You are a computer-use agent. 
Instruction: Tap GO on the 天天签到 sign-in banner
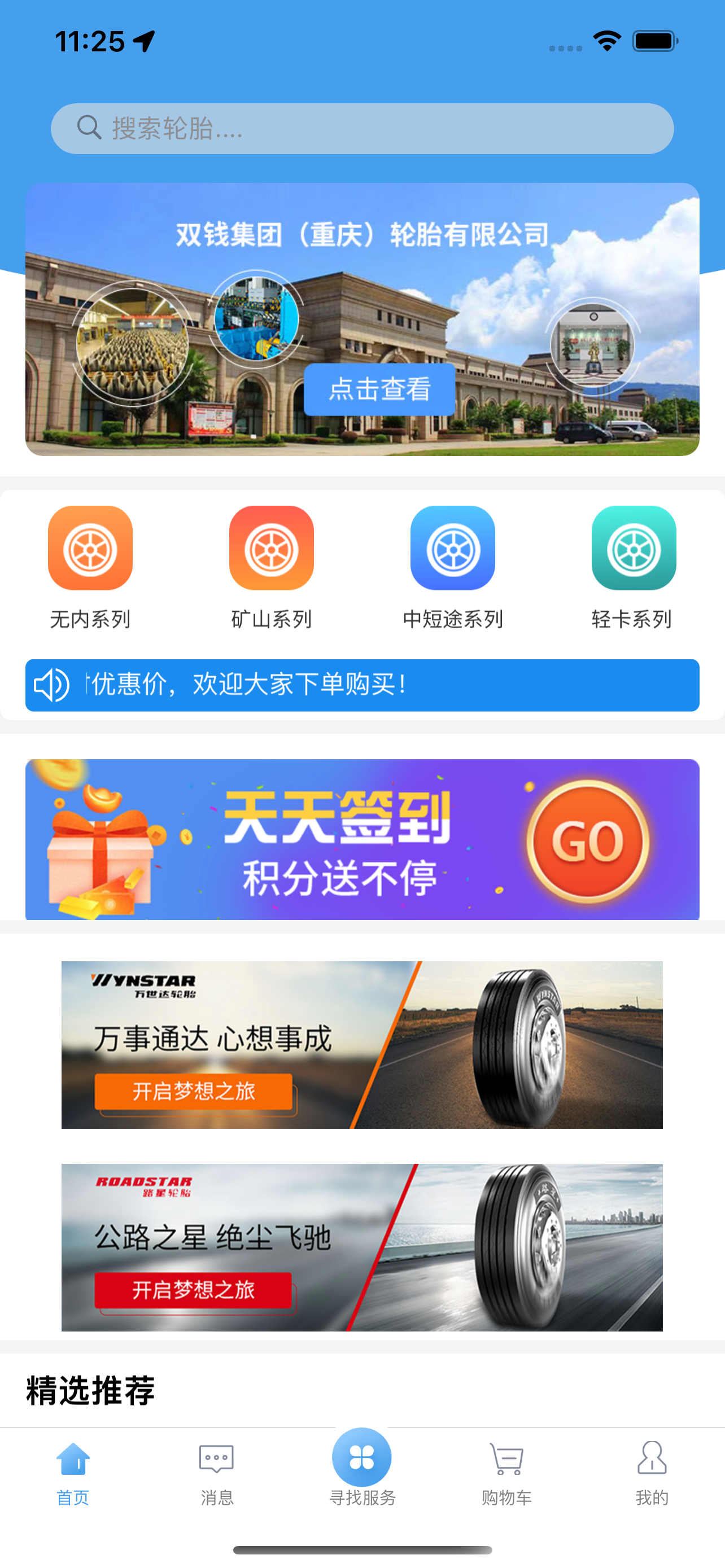click(x=587, y=841)
